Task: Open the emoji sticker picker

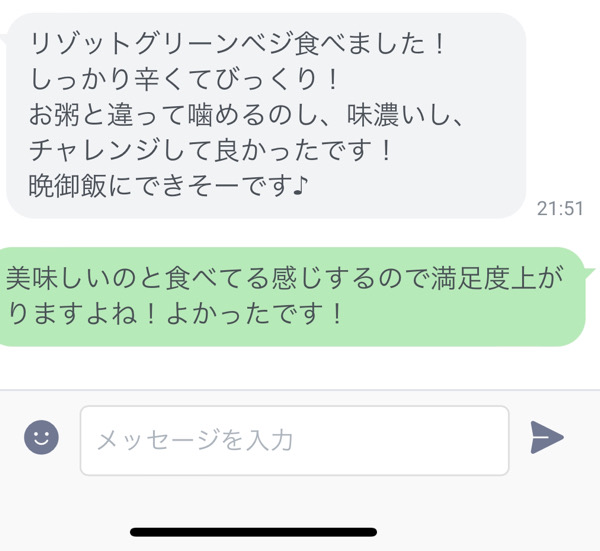Action: (41, 437)
